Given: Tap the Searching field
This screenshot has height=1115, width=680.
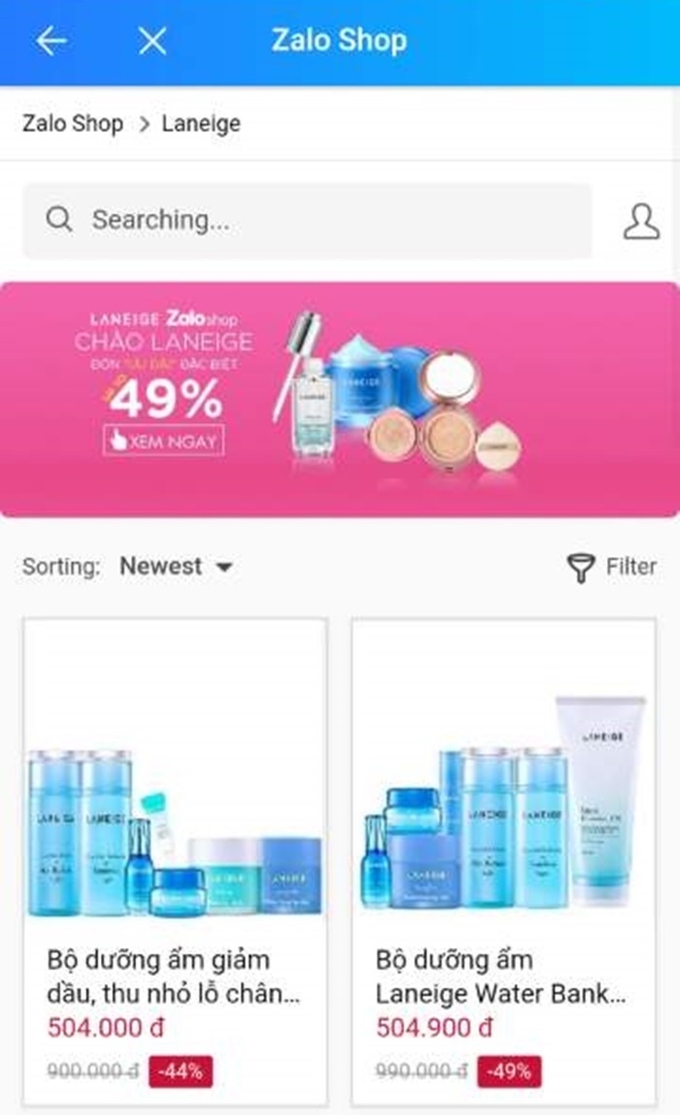Looking at the screenshot, I should 307,220.
